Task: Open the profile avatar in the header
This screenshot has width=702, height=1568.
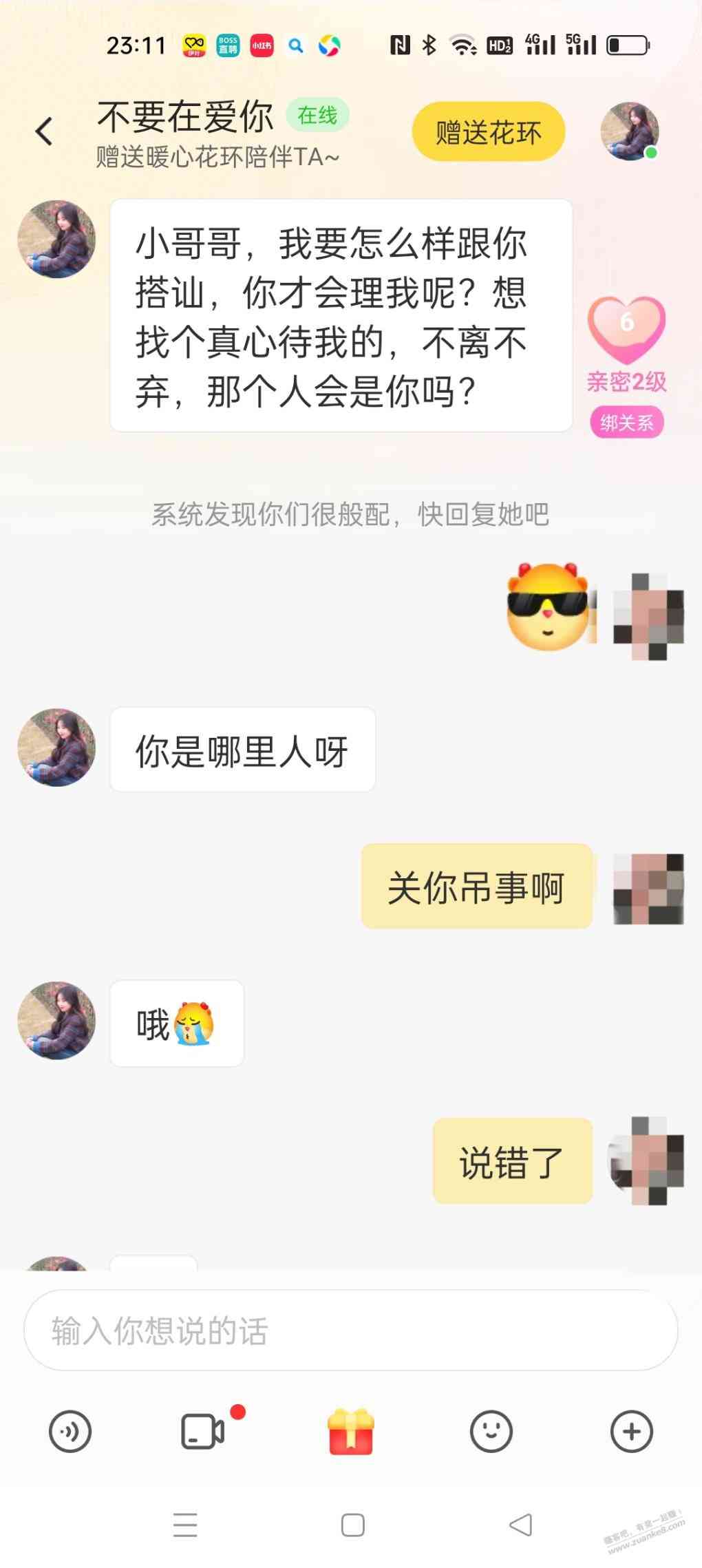Action: (x=629, y=131)
